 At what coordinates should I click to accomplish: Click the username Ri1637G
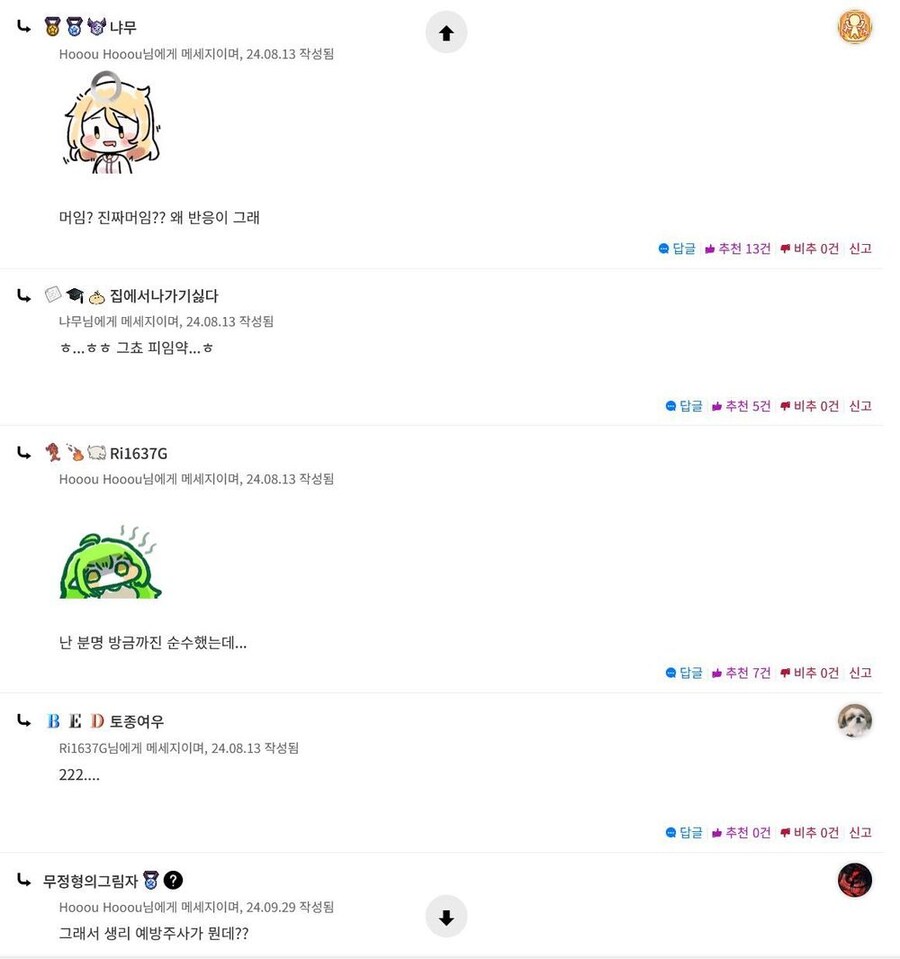click(x=139, y=453)
